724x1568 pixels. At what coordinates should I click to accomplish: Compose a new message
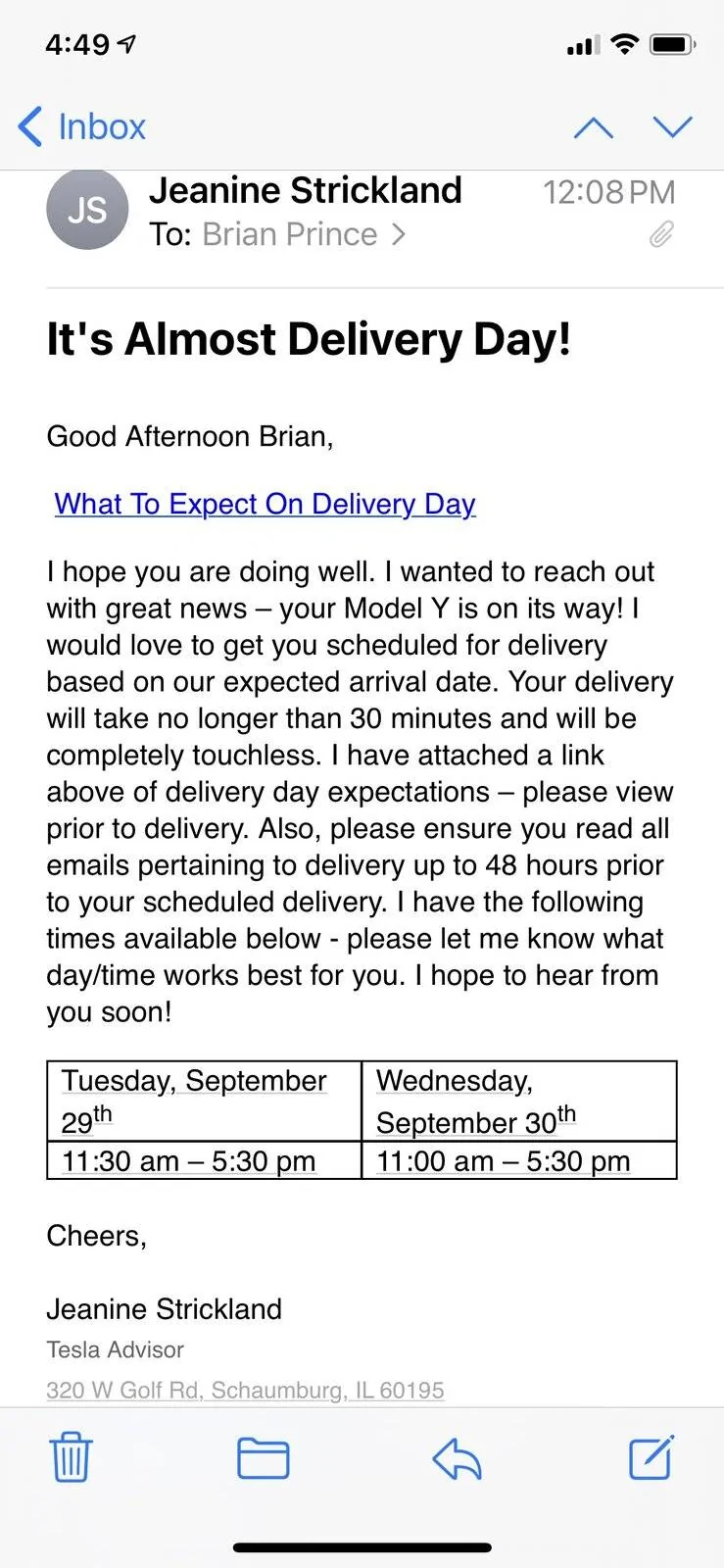pyautogui.click(x=652, y=1456)
